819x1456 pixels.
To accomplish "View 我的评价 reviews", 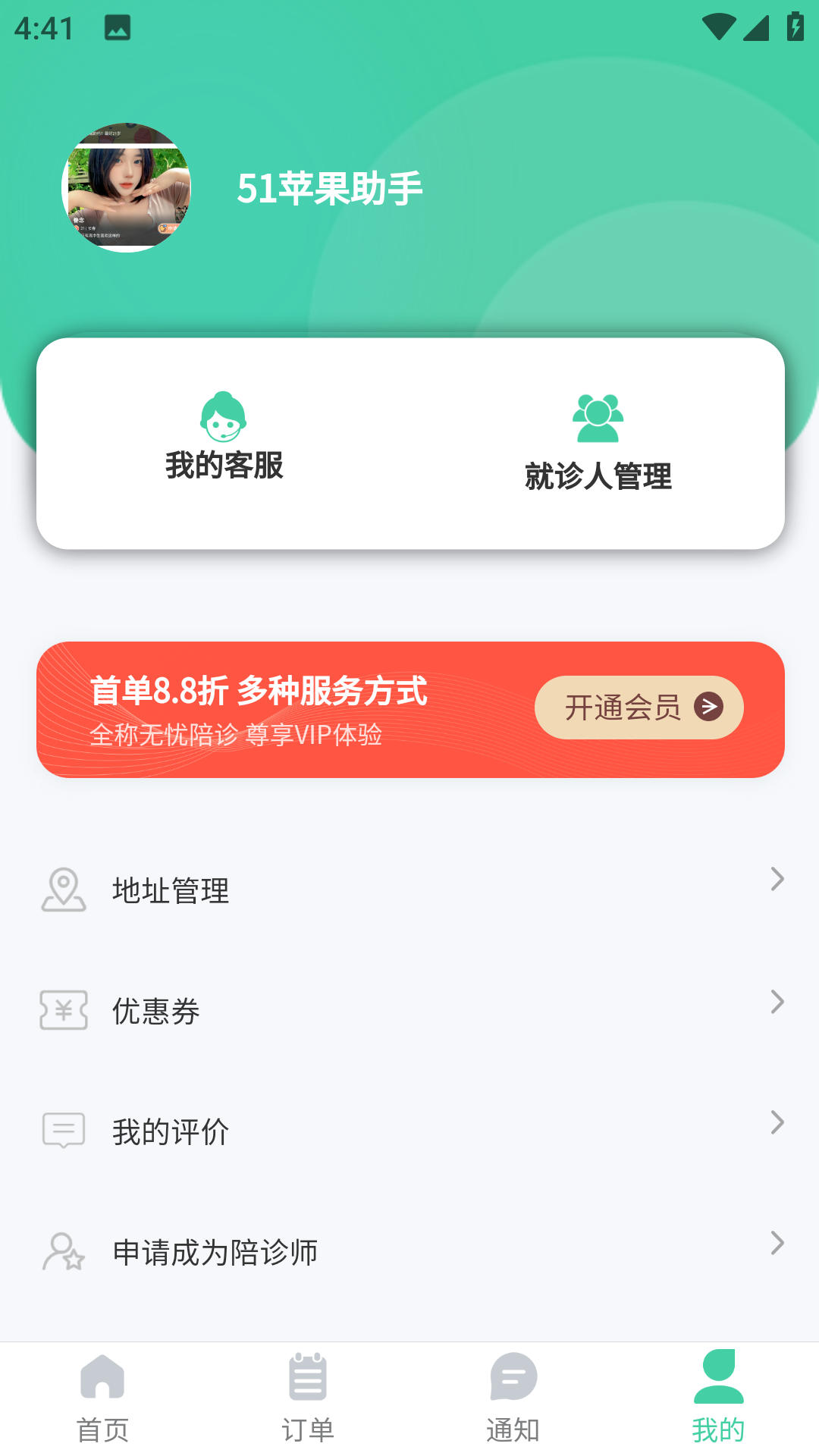I will tap(409, 1131).
